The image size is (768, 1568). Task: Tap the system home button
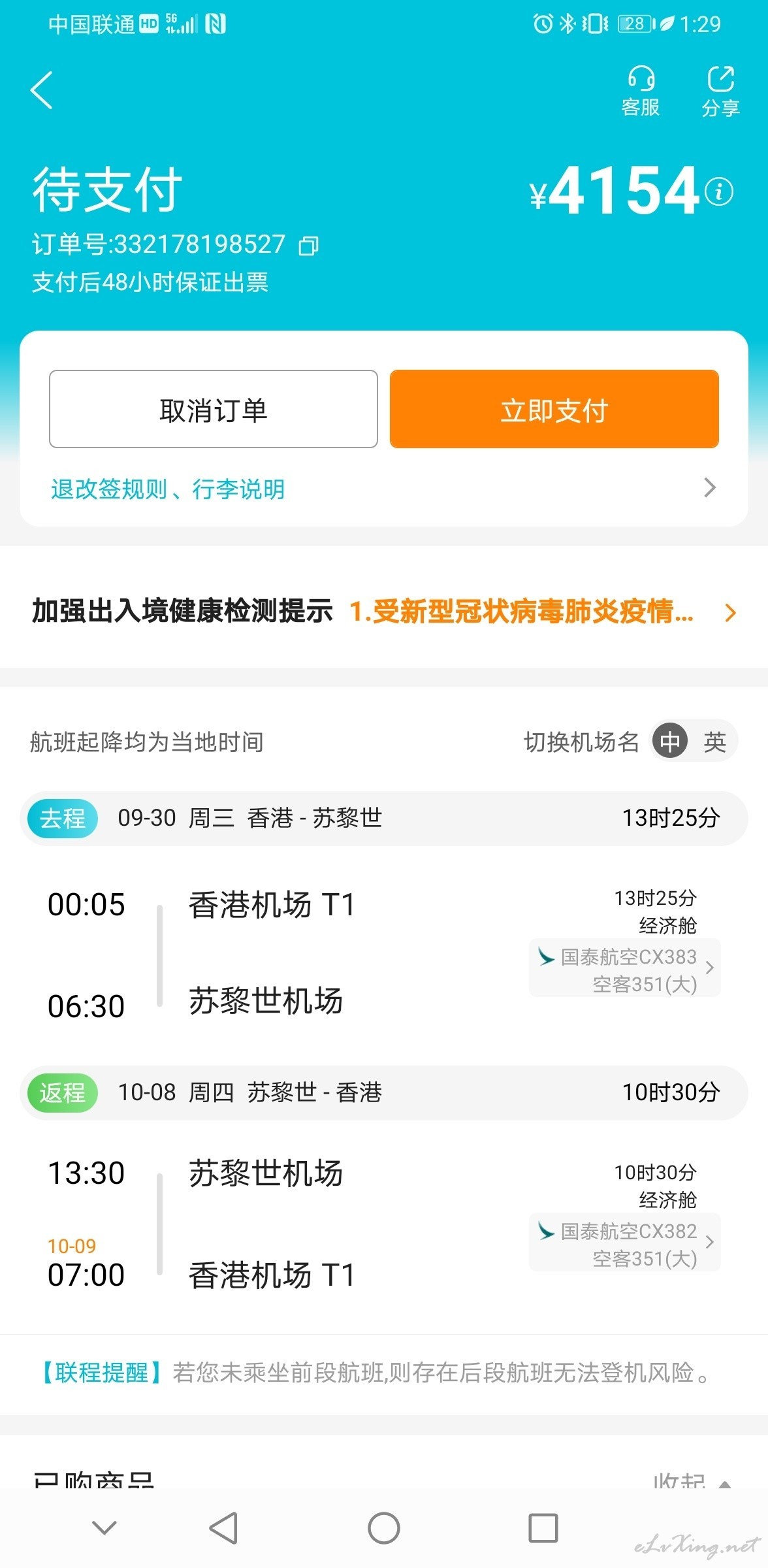384,1527
